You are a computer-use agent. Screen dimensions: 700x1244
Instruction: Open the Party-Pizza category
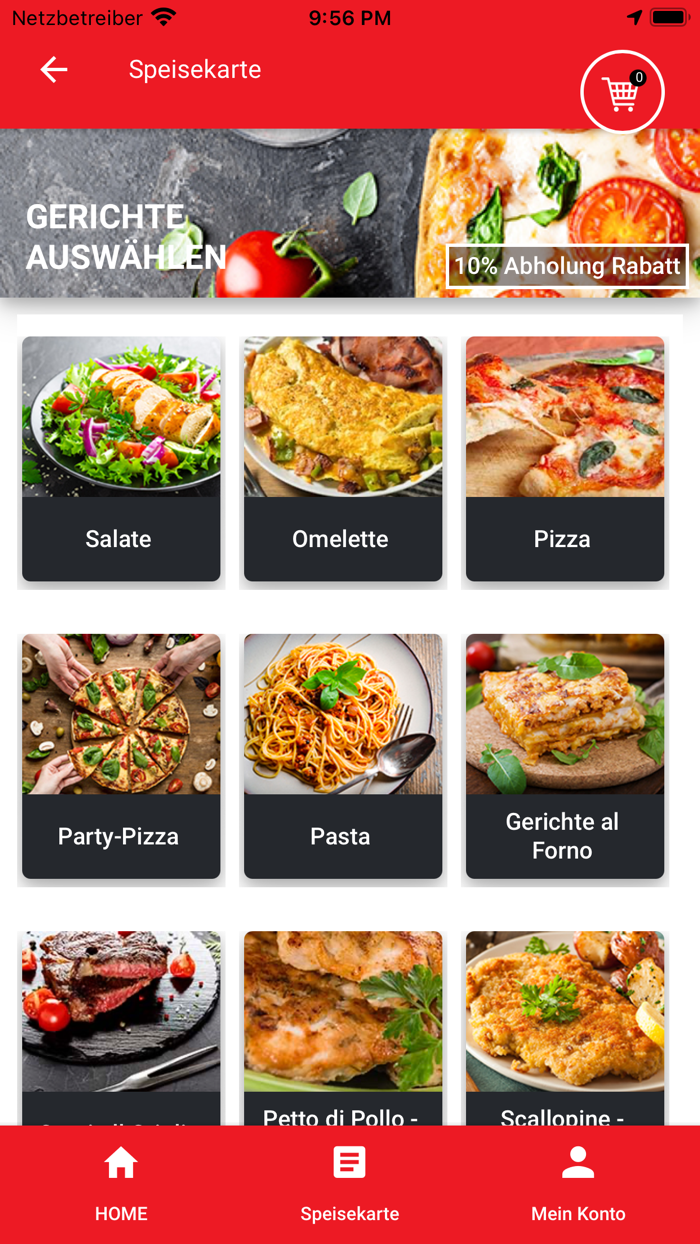pyautogui.click(x=121, y=756)
